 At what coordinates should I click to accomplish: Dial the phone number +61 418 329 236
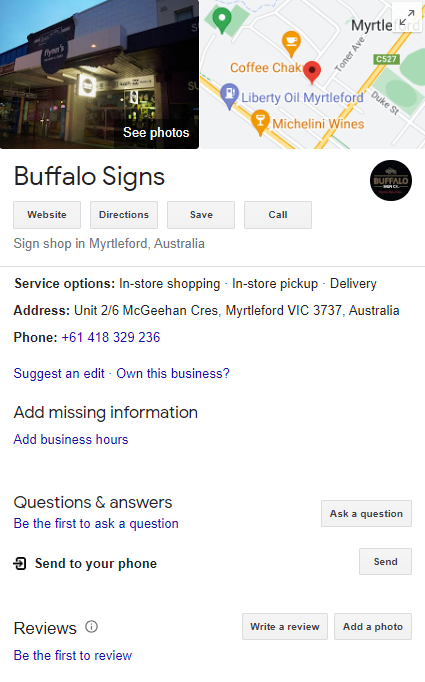(111, 338)
